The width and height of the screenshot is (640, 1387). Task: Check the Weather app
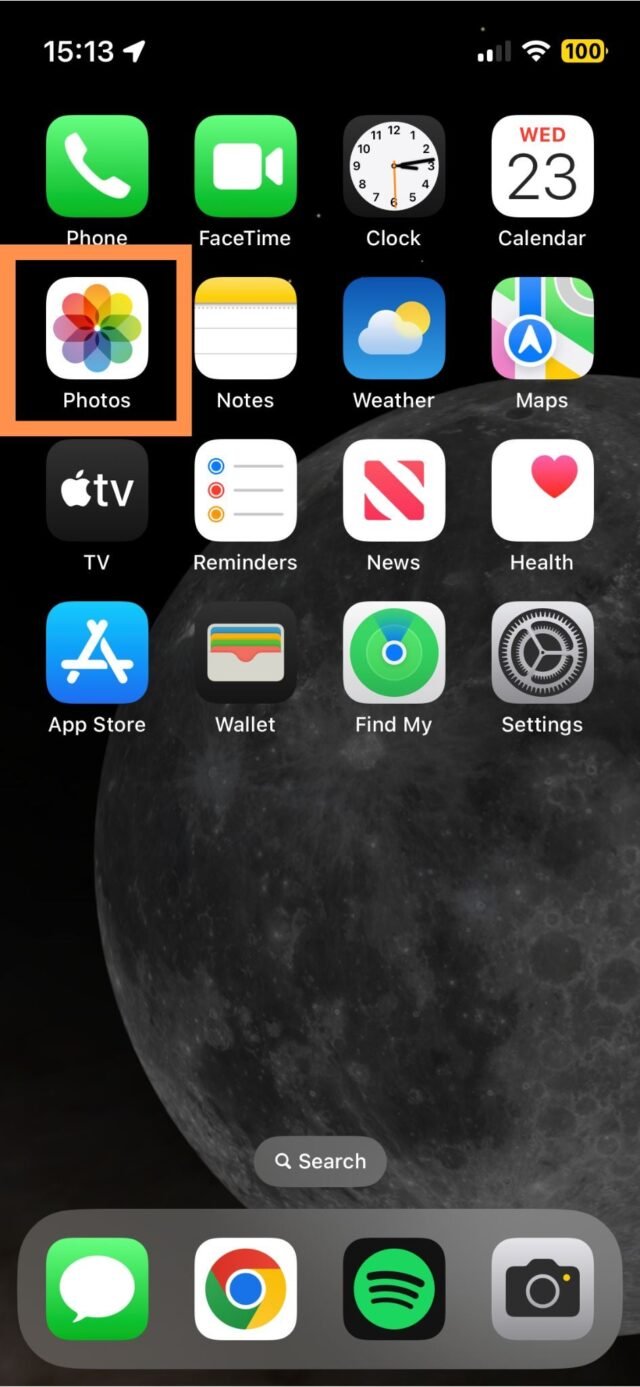pyautogui.click(x=393, y=328)
